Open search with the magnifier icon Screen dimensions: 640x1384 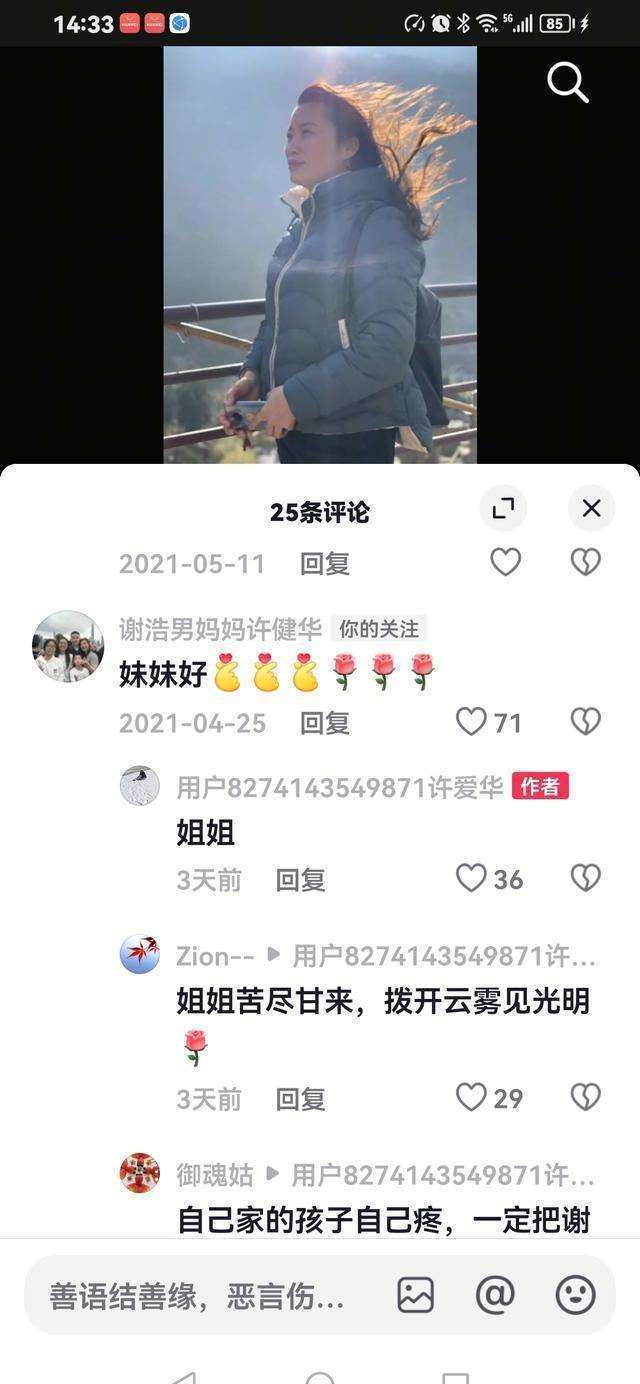tap(567, 83)
